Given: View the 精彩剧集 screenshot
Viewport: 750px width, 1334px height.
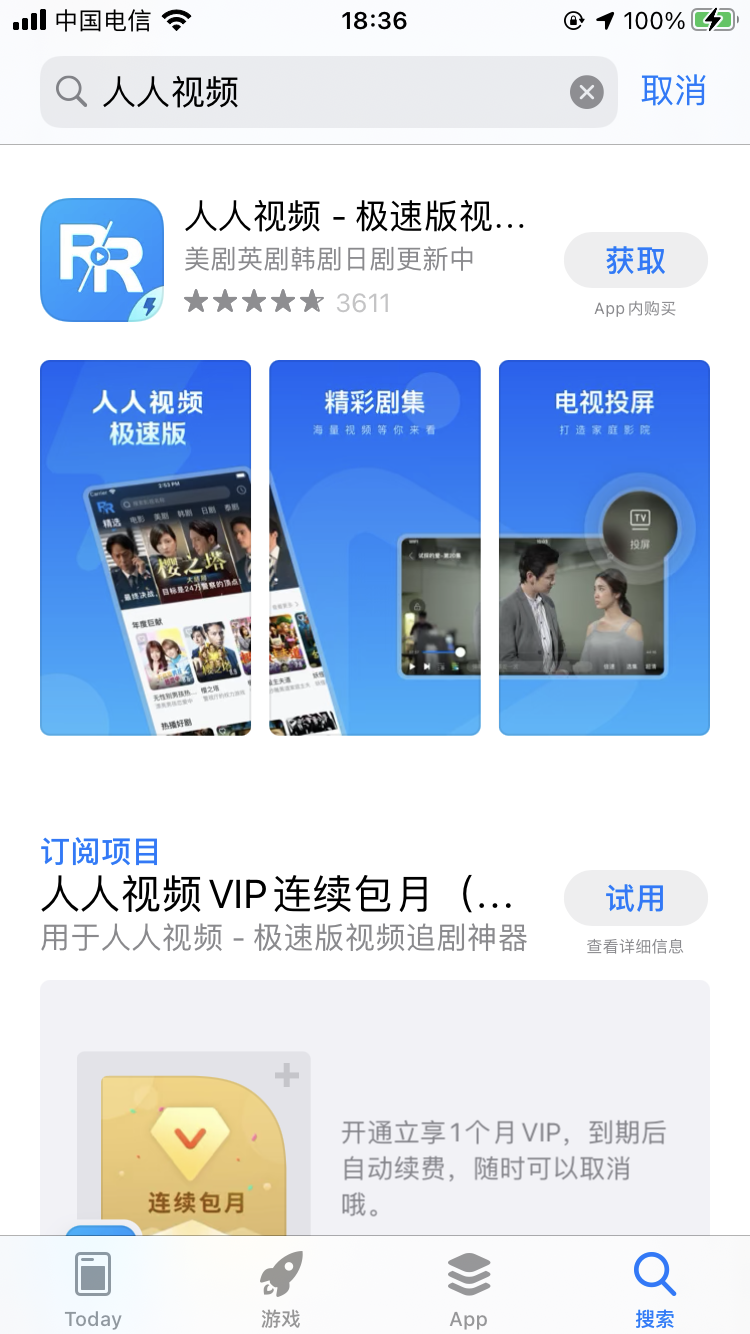Looking at the screenshot, I should (x=375, y=547).
